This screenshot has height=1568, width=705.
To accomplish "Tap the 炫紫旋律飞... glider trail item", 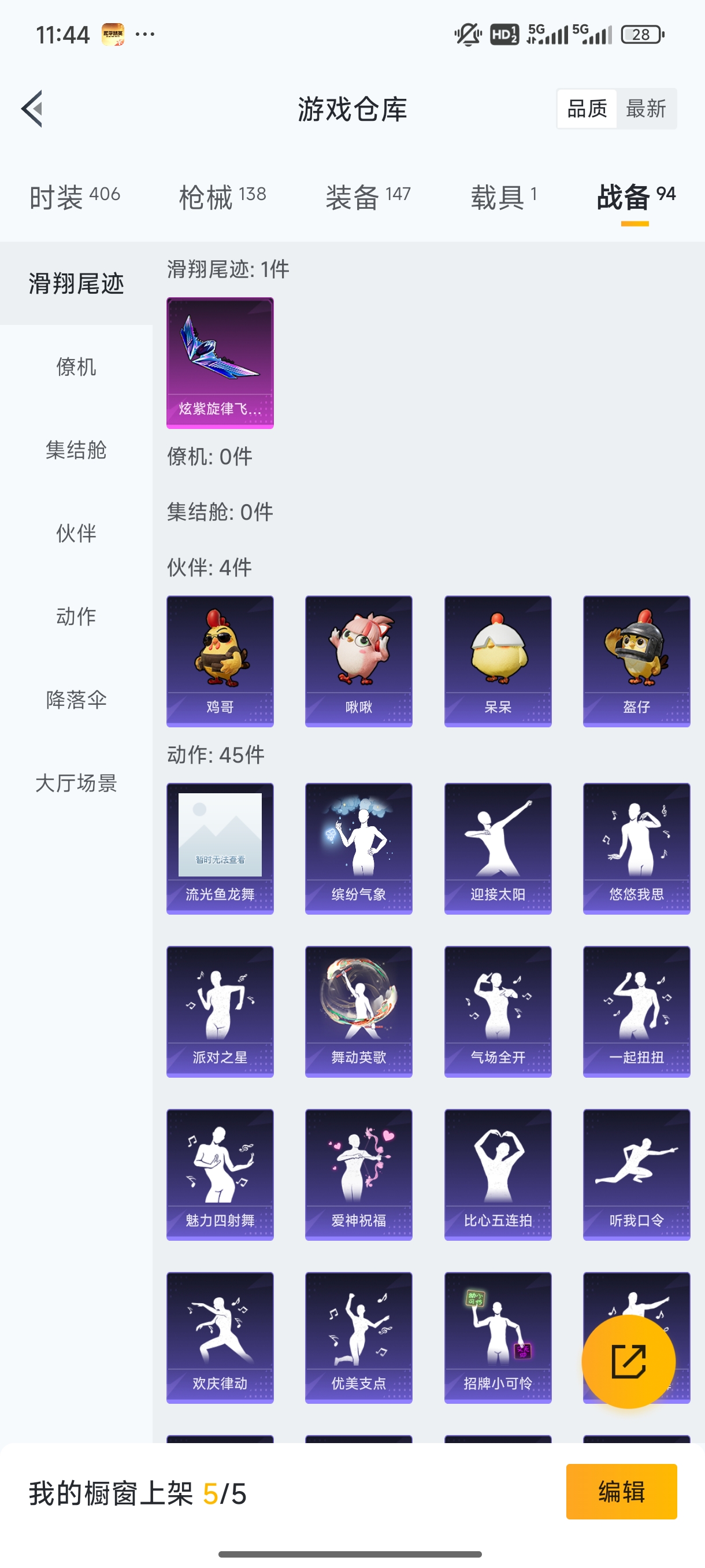I will coord(220,362).
